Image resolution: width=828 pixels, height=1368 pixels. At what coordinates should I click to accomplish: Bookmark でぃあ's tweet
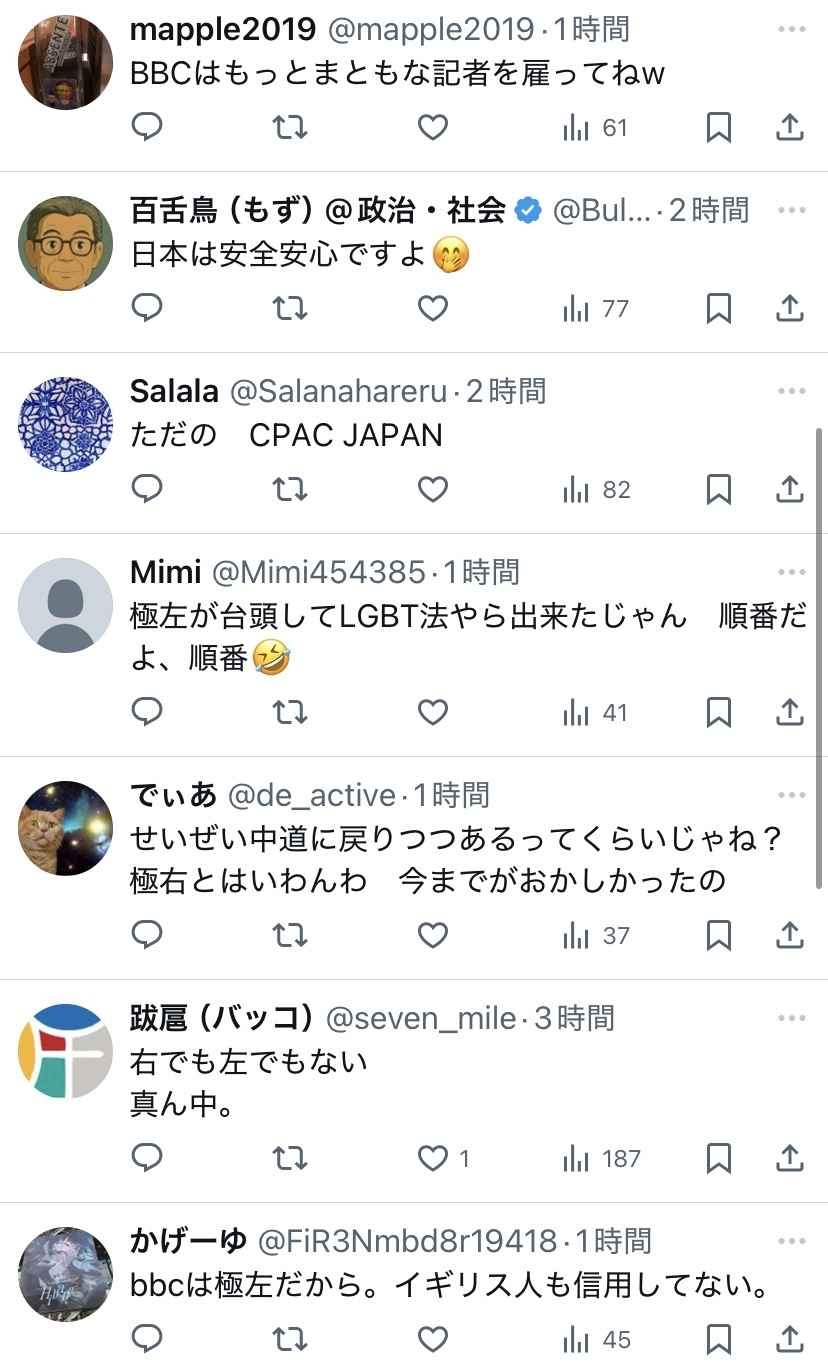coord(718,935)
